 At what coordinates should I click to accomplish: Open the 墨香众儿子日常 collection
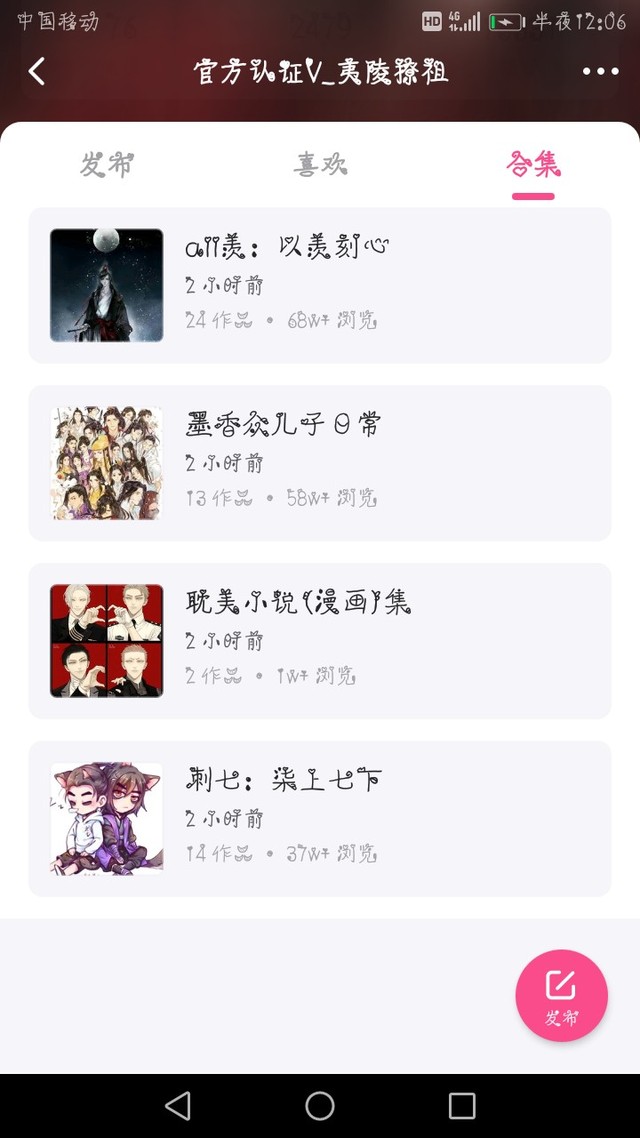320,463
